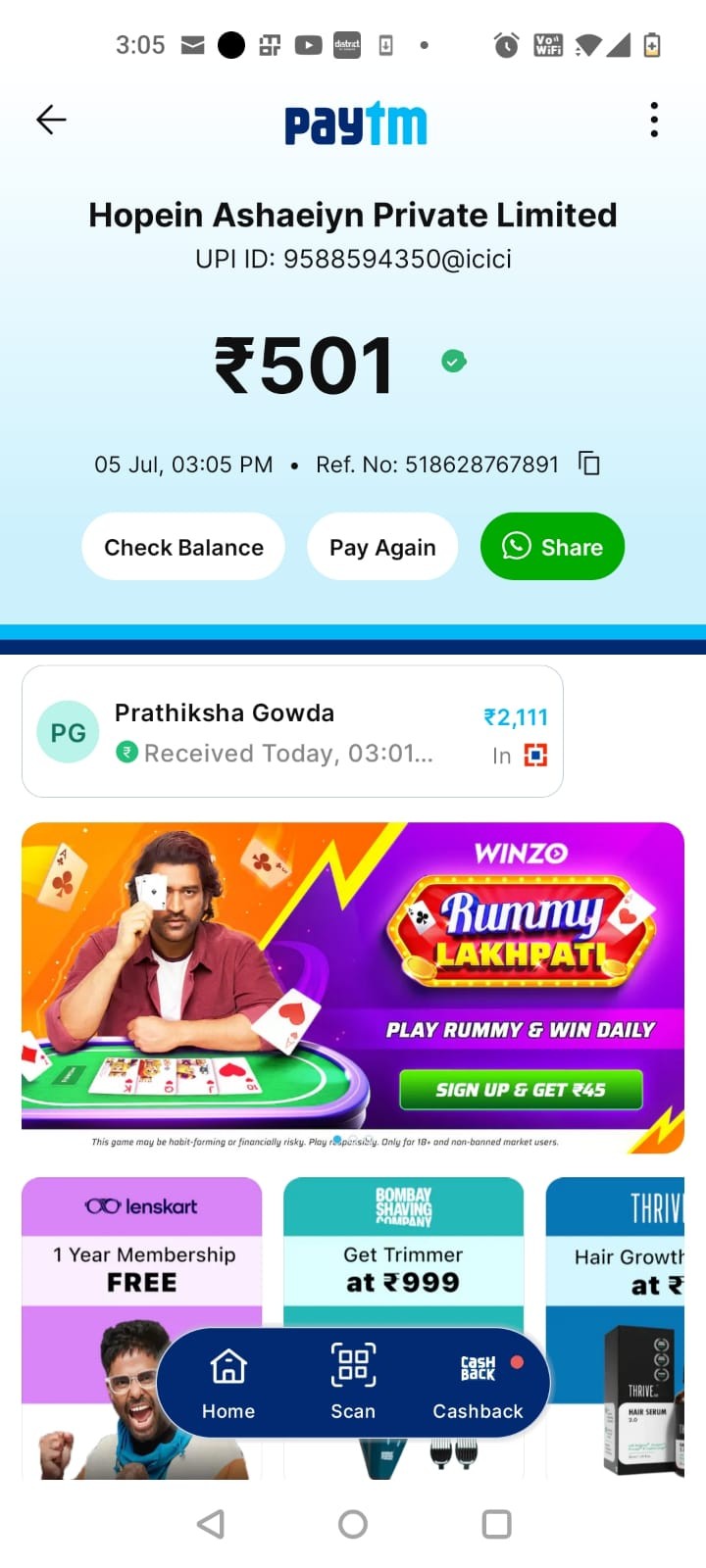The height and width of the screenshot is (1568, 706).
Task: Go back using the top-left arrow
Action: click(51, 120)
